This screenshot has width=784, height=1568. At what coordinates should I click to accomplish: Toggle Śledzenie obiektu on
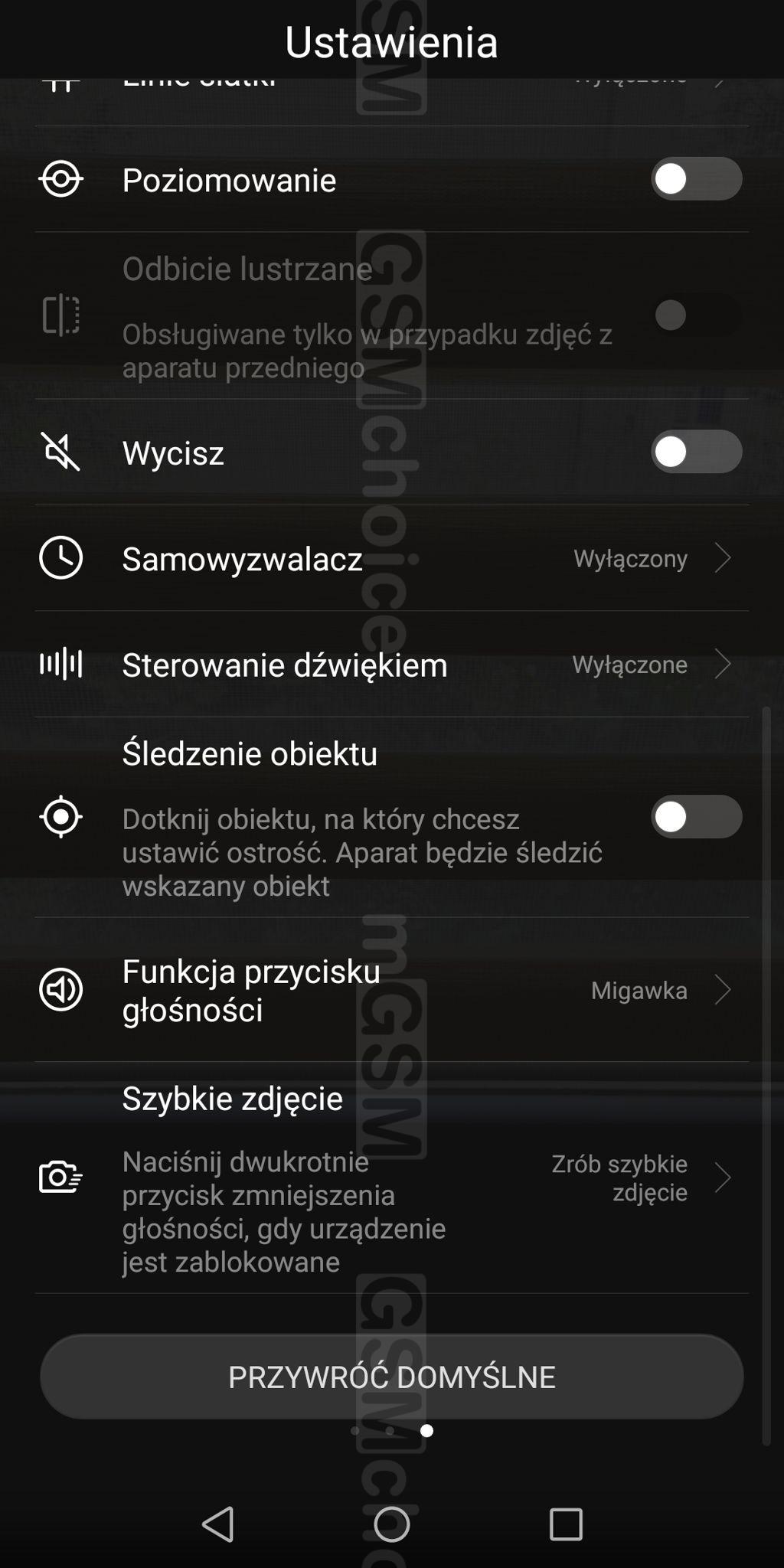click(696, 817)
